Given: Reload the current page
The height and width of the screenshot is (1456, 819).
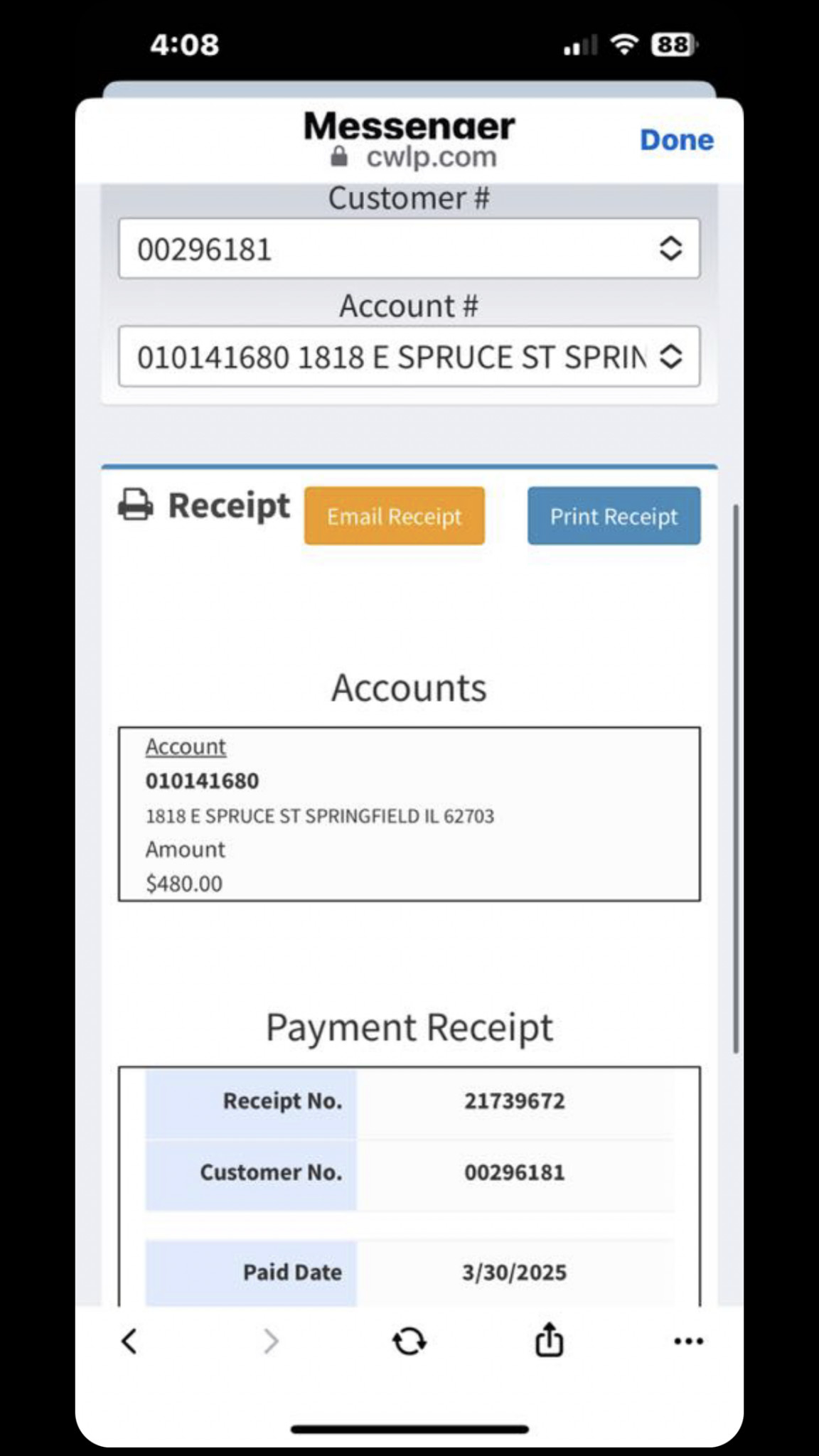Looking at the screenshot, I should [409, 1342].
